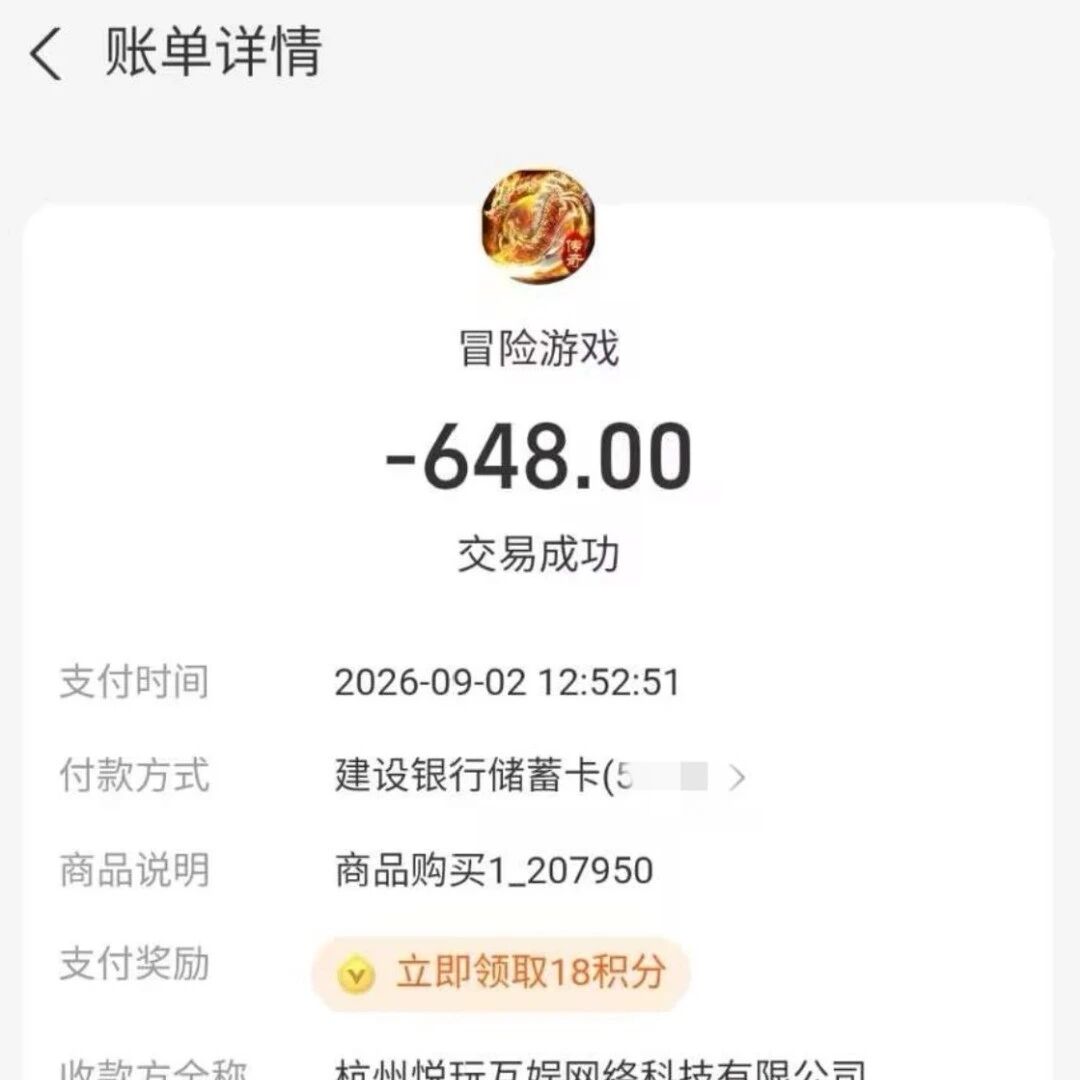Claim the 立即领取18积分 reward

pos(501,973)
